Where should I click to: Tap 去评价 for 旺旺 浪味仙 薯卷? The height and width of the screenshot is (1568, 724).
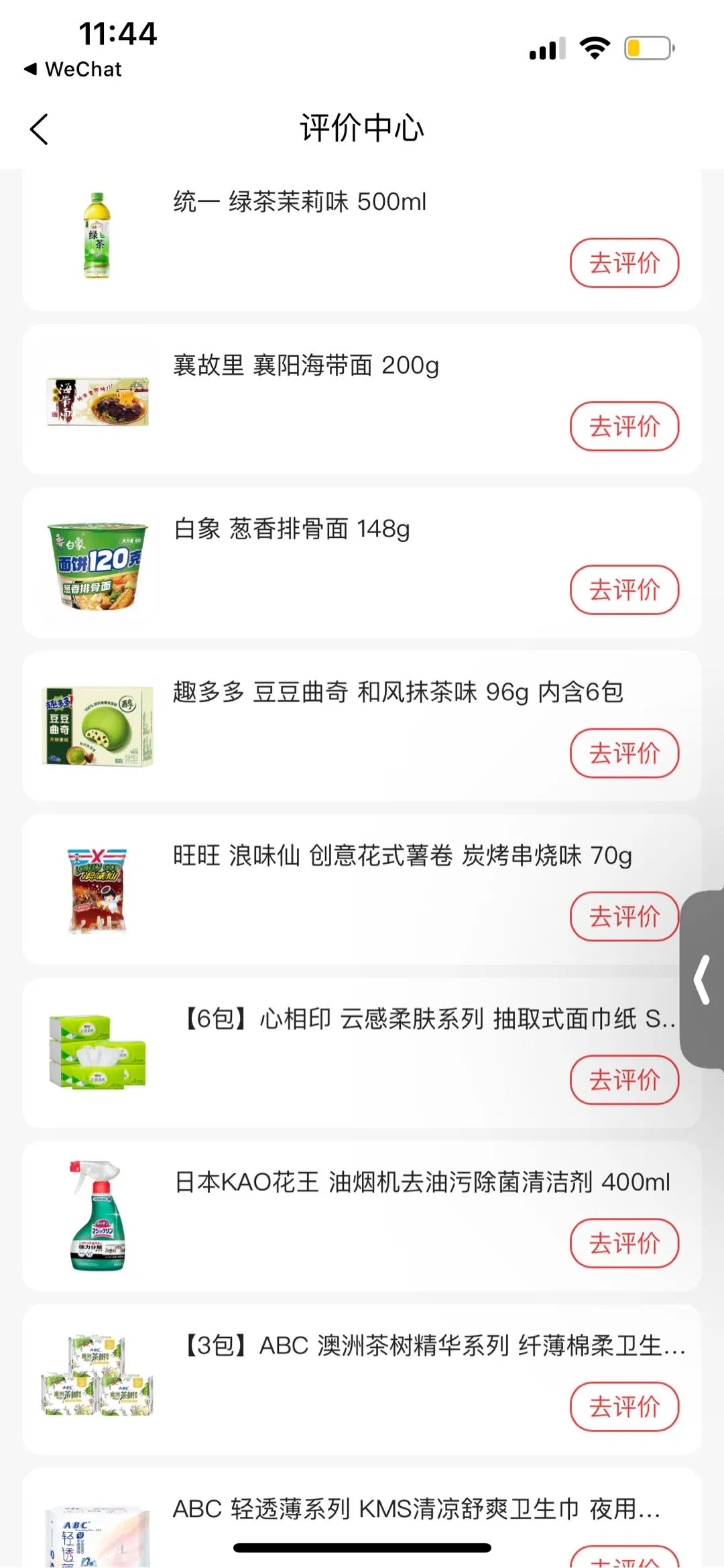point(624,916)
